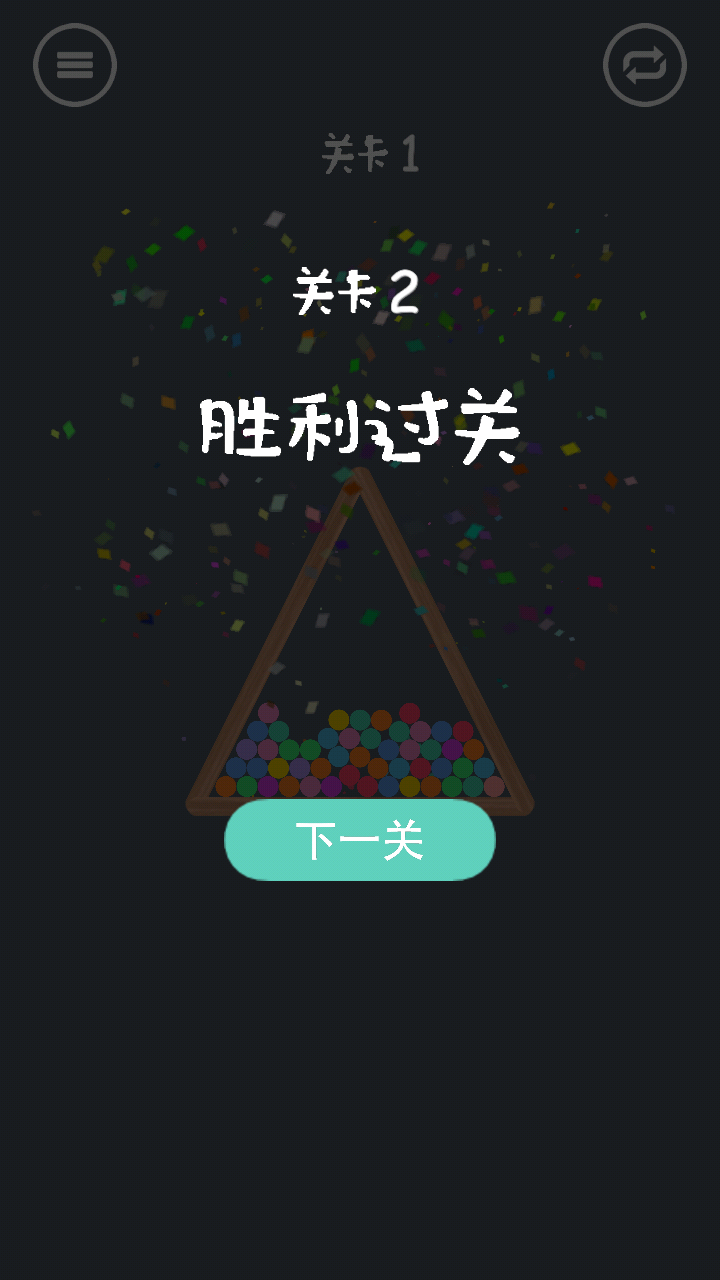Tap the 下一关 next level button

point(360,840)
